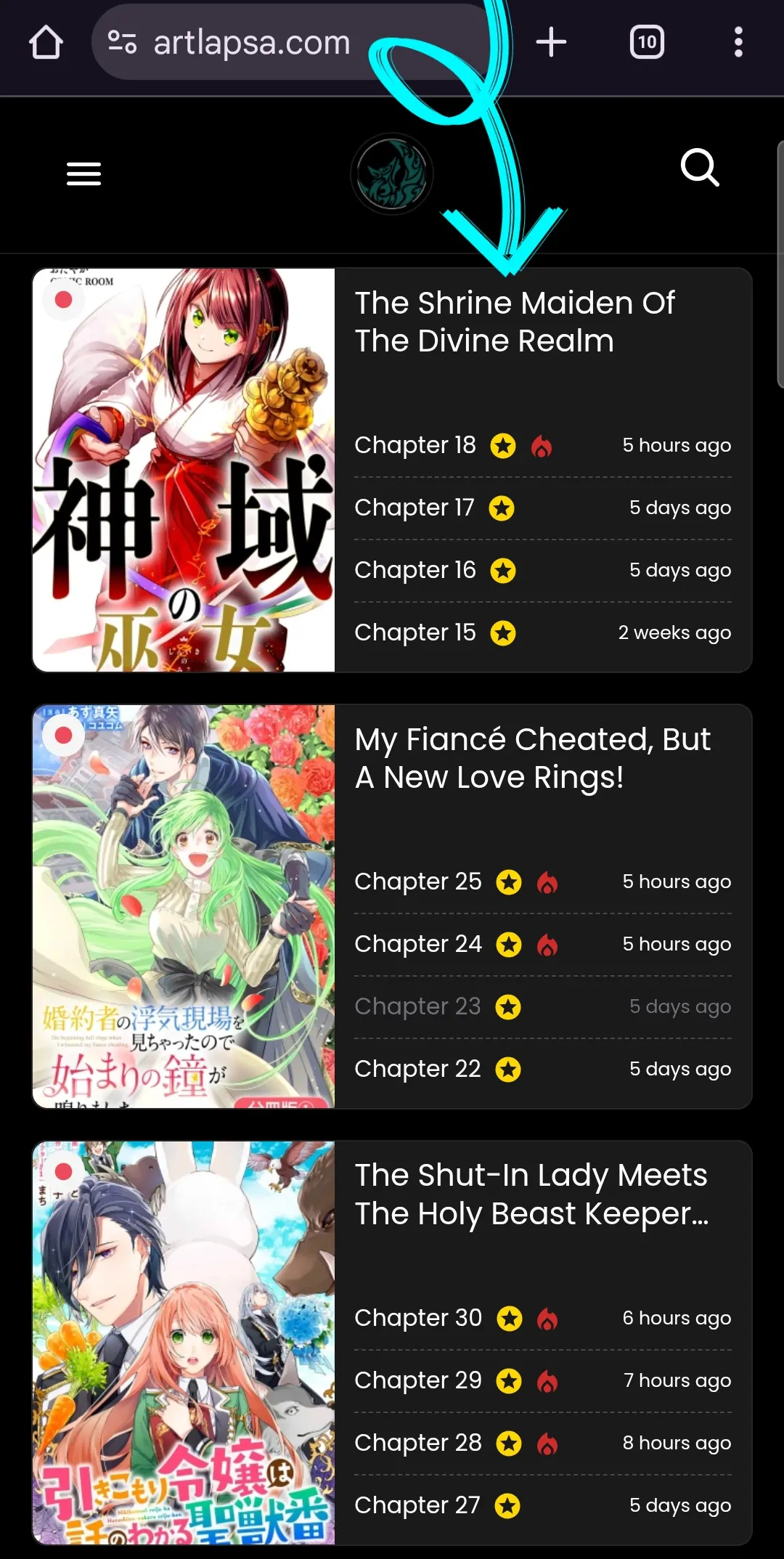Read Chapter 25 of My Fiancé Cheated

418,882
